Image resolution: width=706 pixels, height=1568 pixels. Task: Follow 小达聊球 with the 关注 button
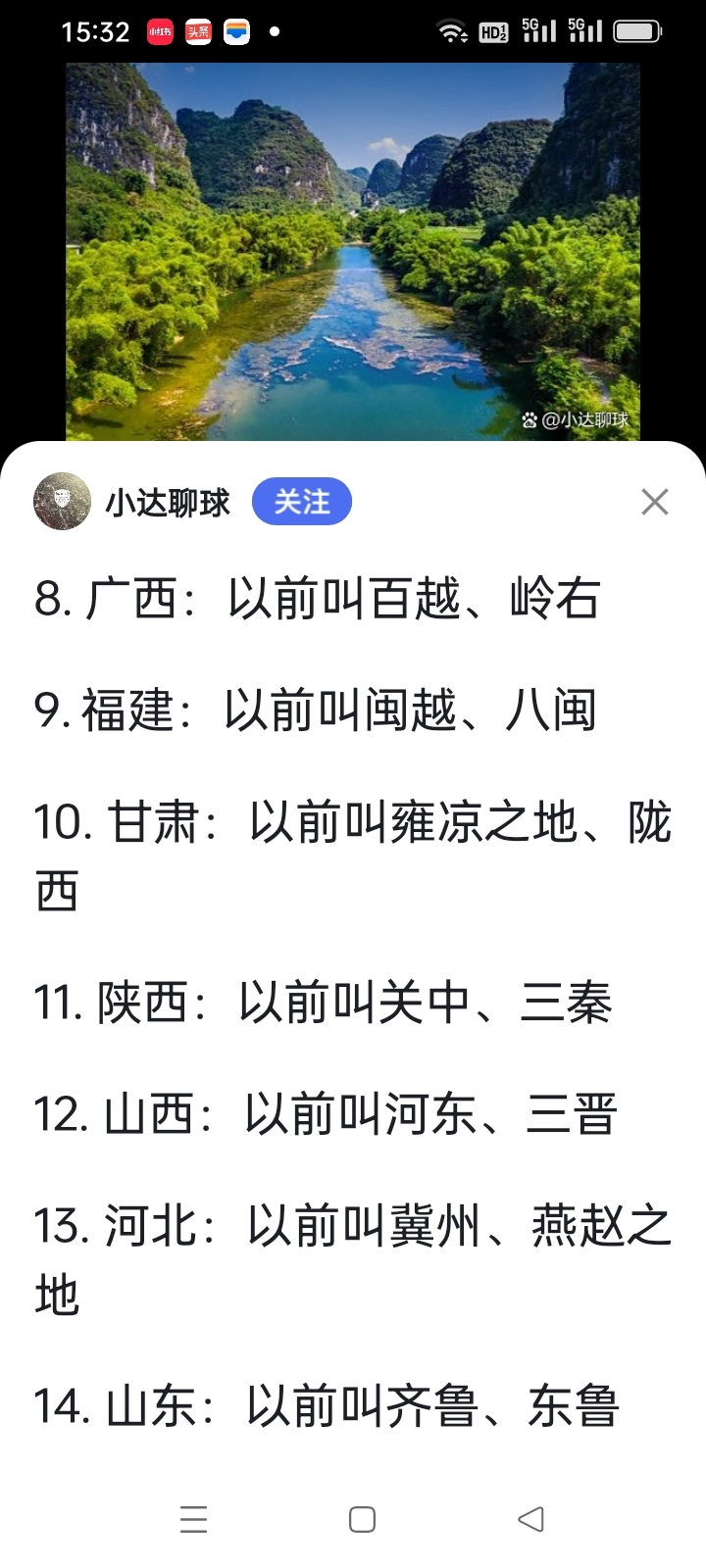click(x=301, y=502)
